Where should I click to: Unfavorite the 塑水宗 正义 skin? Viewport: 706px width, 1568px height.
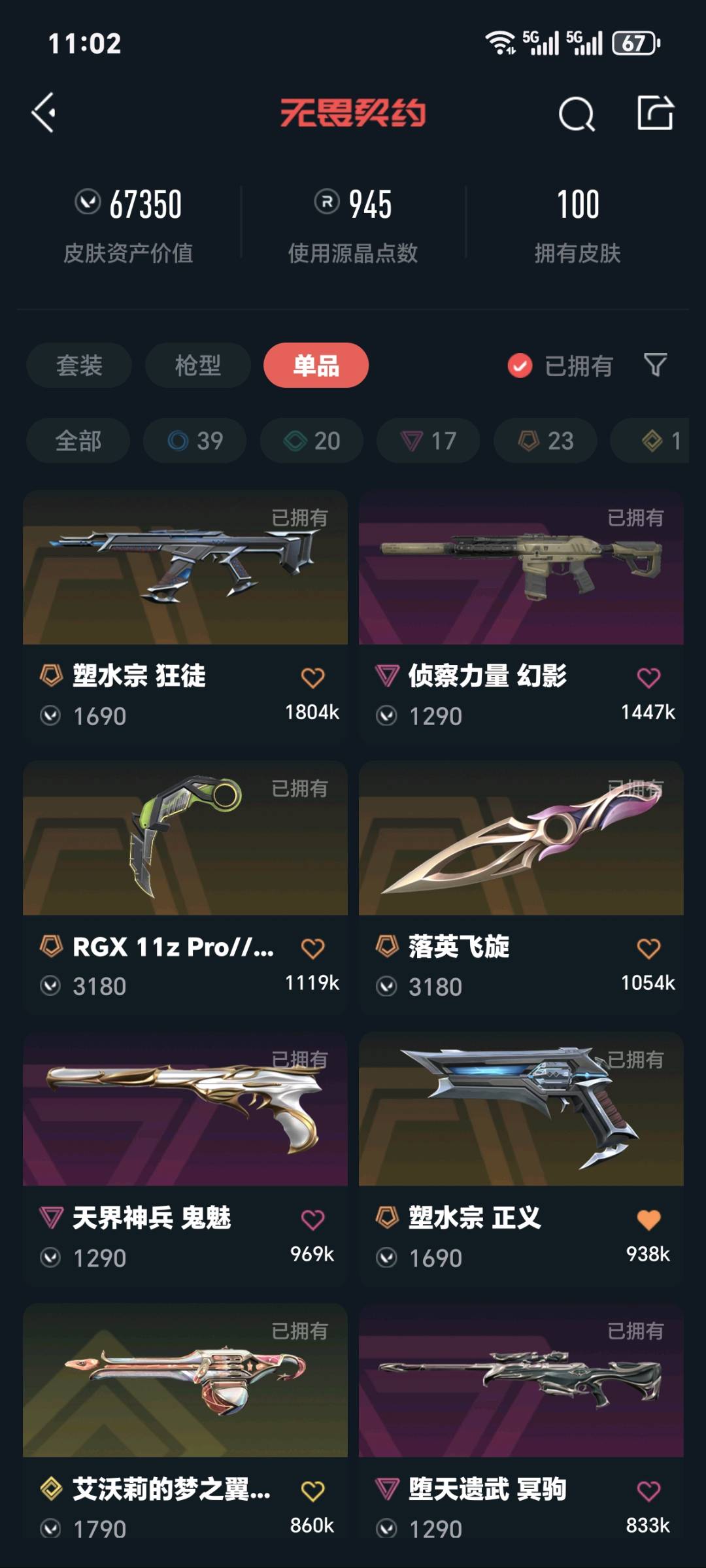(x=648, y=1219)
